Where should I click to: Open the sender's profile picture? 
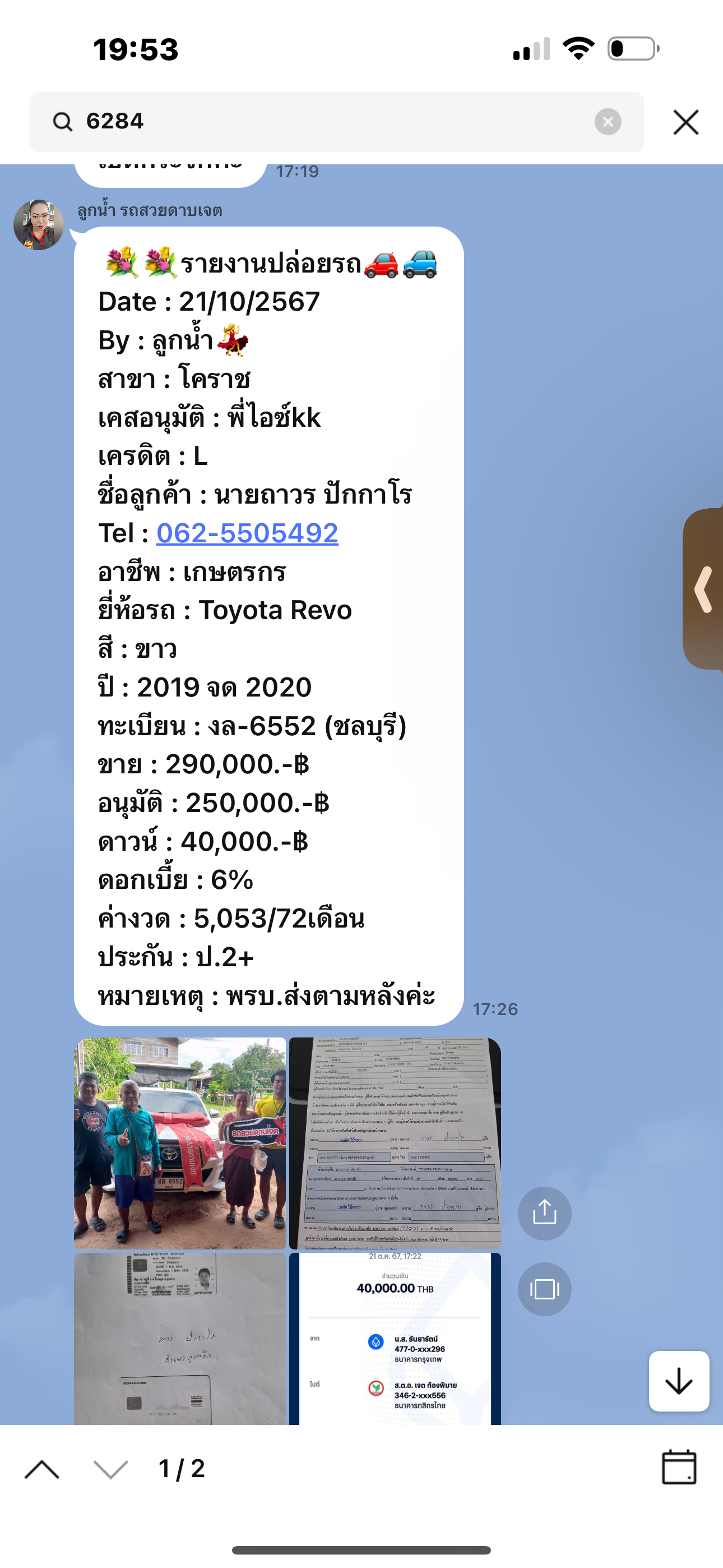[x=39, y=225]
